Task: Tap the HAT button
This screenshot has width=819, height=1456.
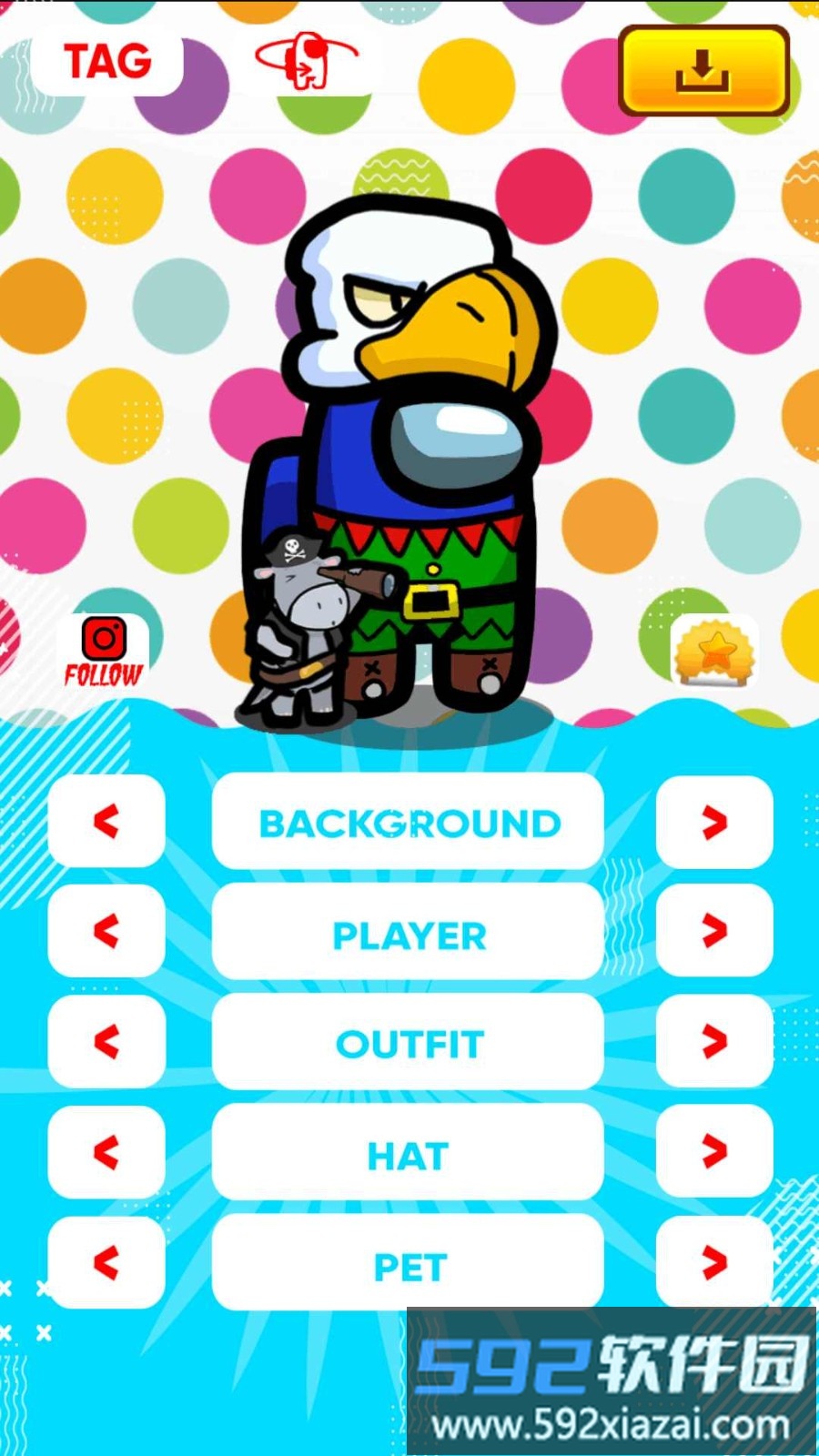Action: (408, 1154)
